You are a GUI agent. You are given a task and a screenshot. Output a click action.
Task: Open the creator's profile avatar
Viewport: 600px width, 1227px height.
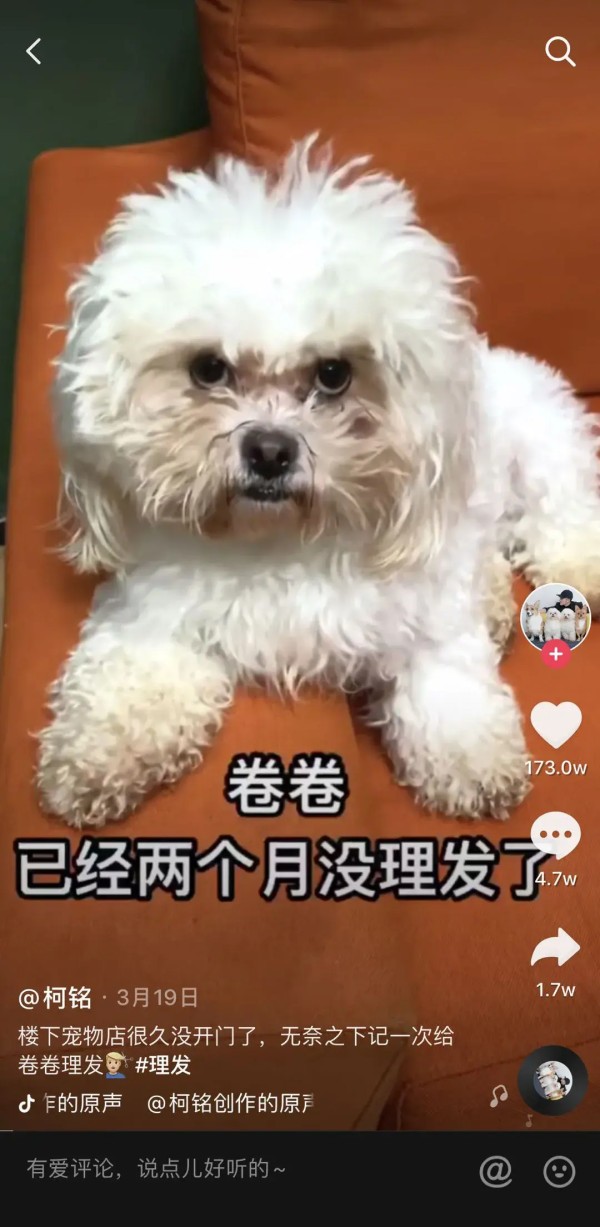point(555,616)
